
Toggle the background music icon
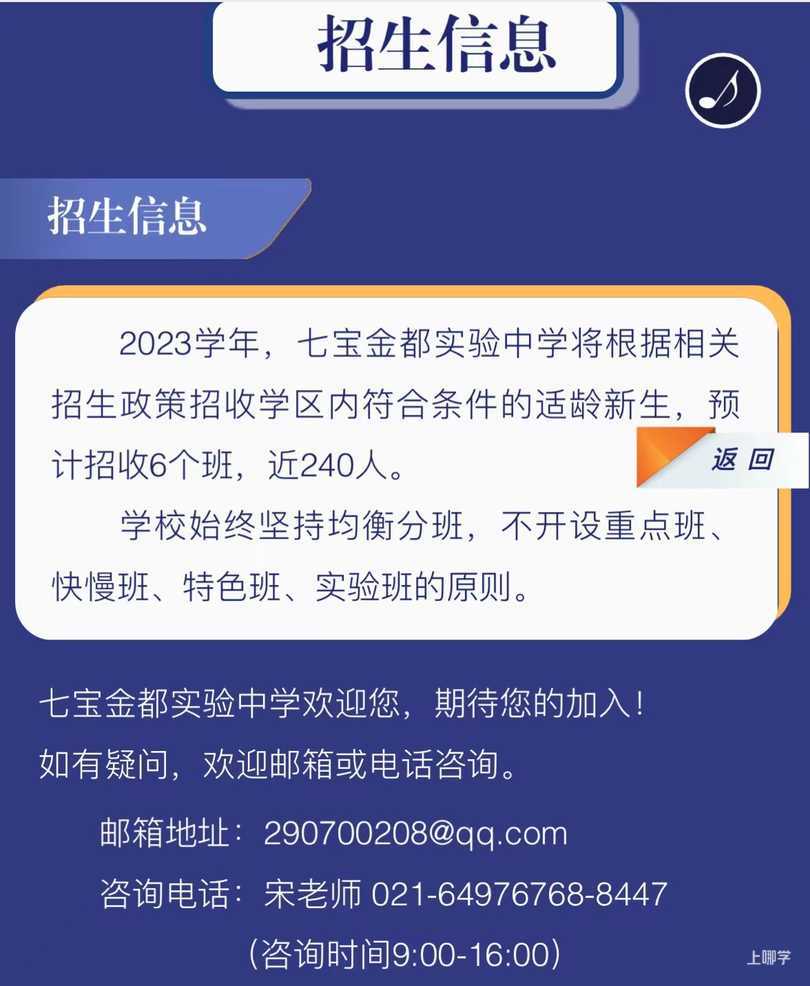click(722, 91)
